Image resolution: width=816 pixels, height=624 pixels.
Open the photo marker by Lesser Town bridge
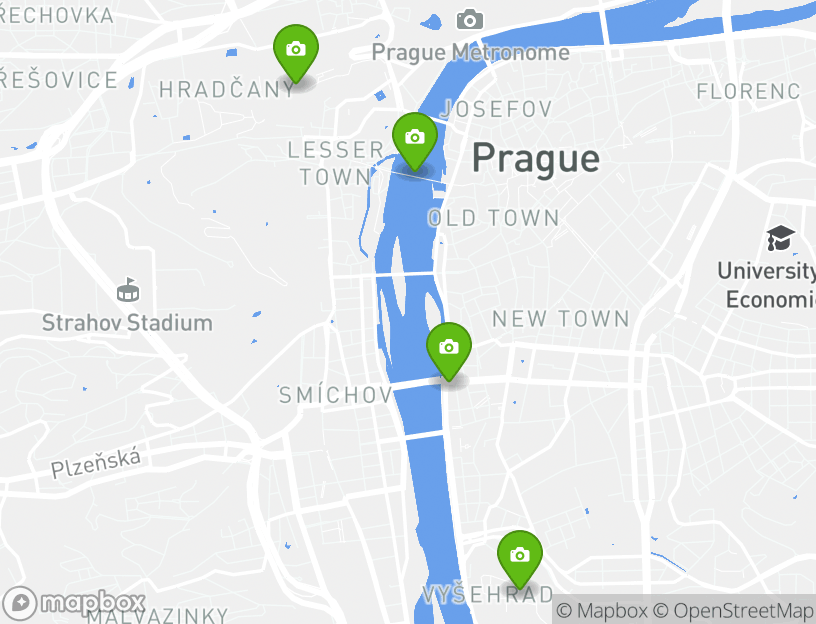click(414, 139)
